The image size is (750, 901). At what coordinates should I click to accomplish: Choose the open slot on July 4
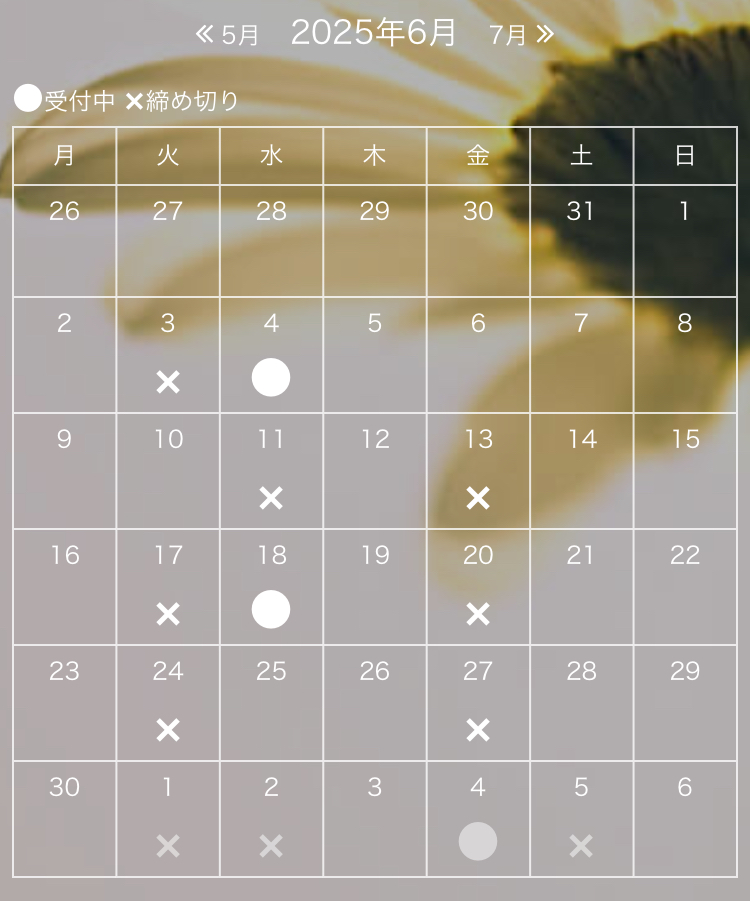coord(478,841)
